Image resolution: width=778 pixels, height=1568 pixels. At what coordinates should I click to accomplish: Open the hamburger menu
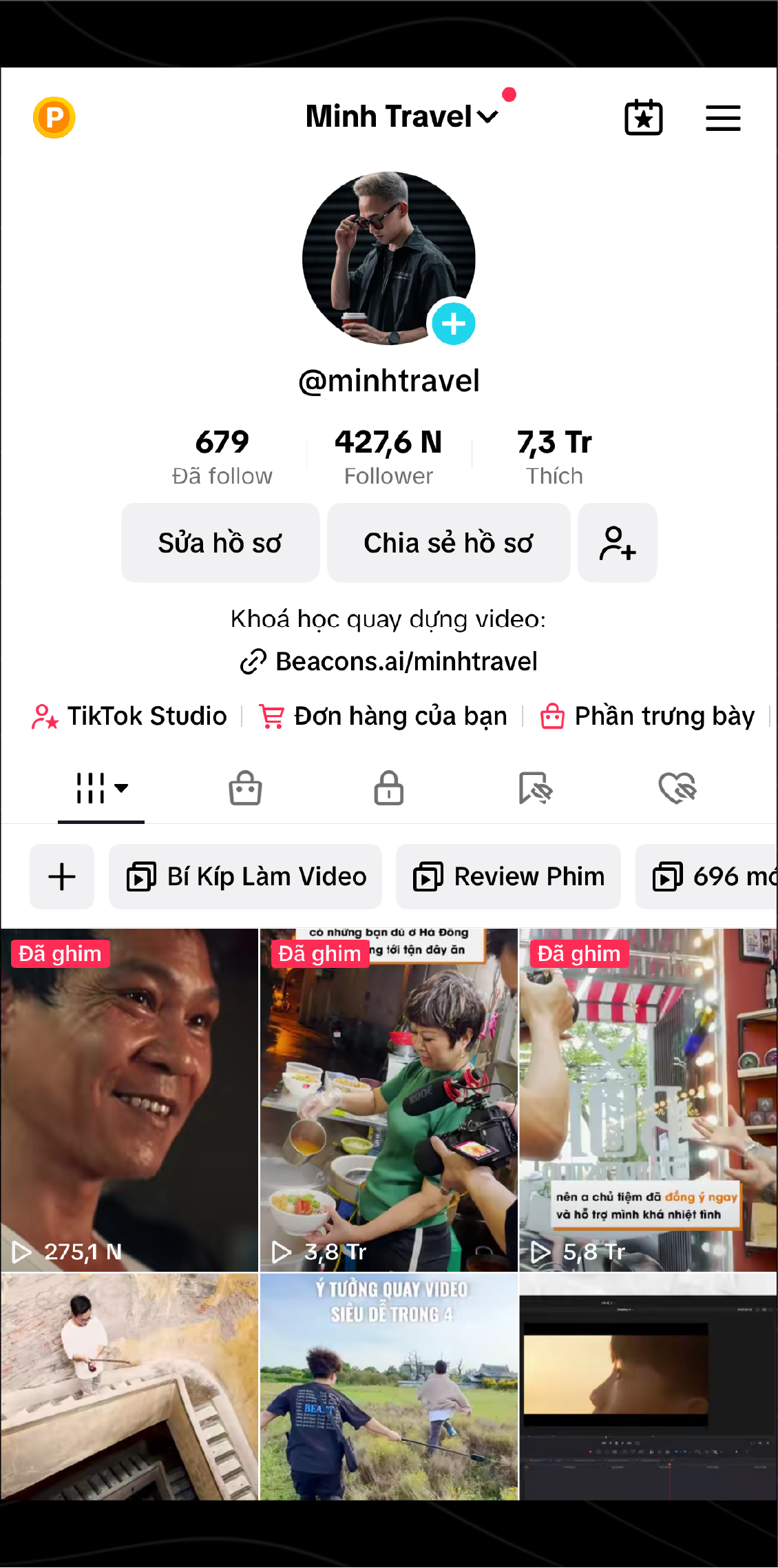[722, 118]
